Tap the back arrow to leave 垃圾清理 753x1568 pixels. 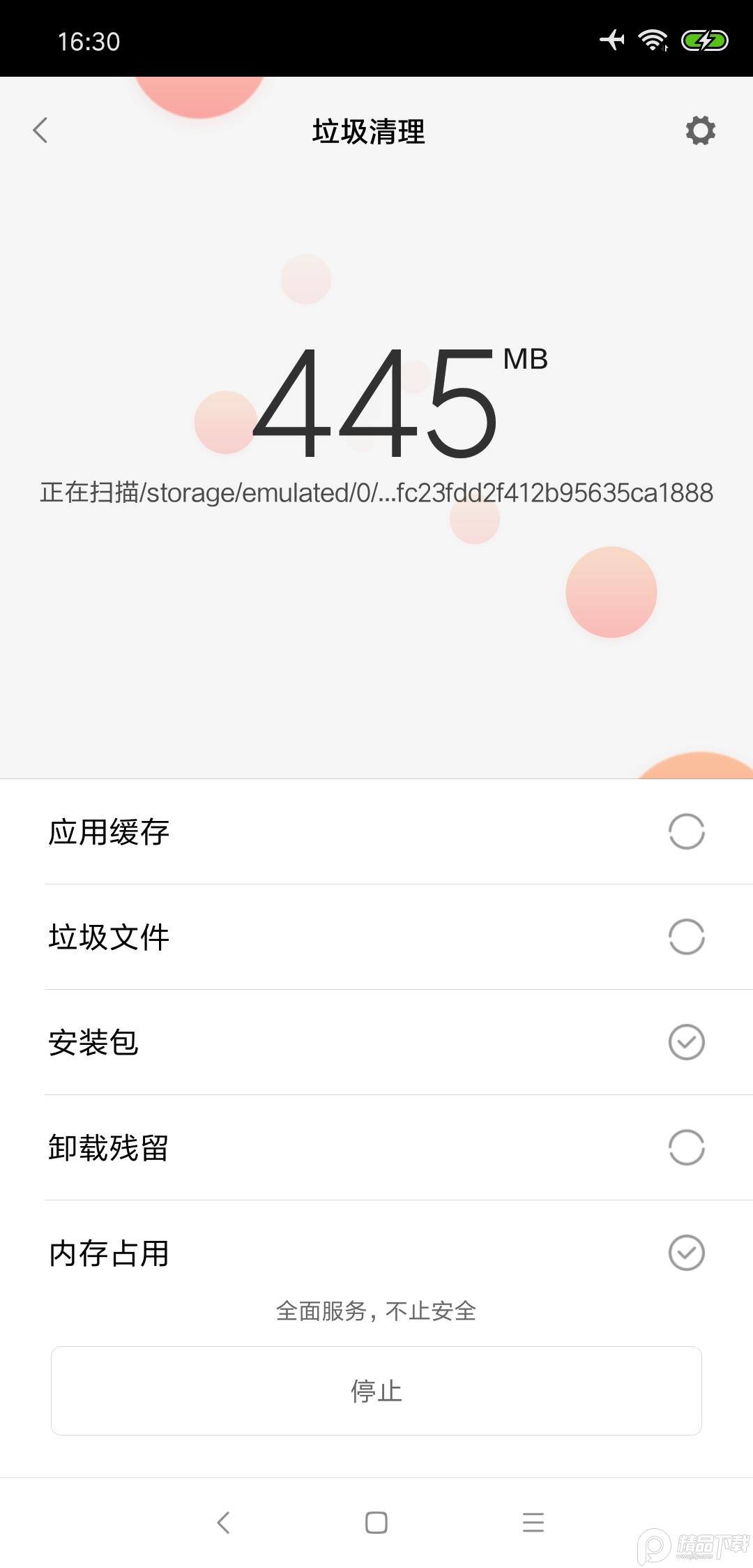pos(40,131)
